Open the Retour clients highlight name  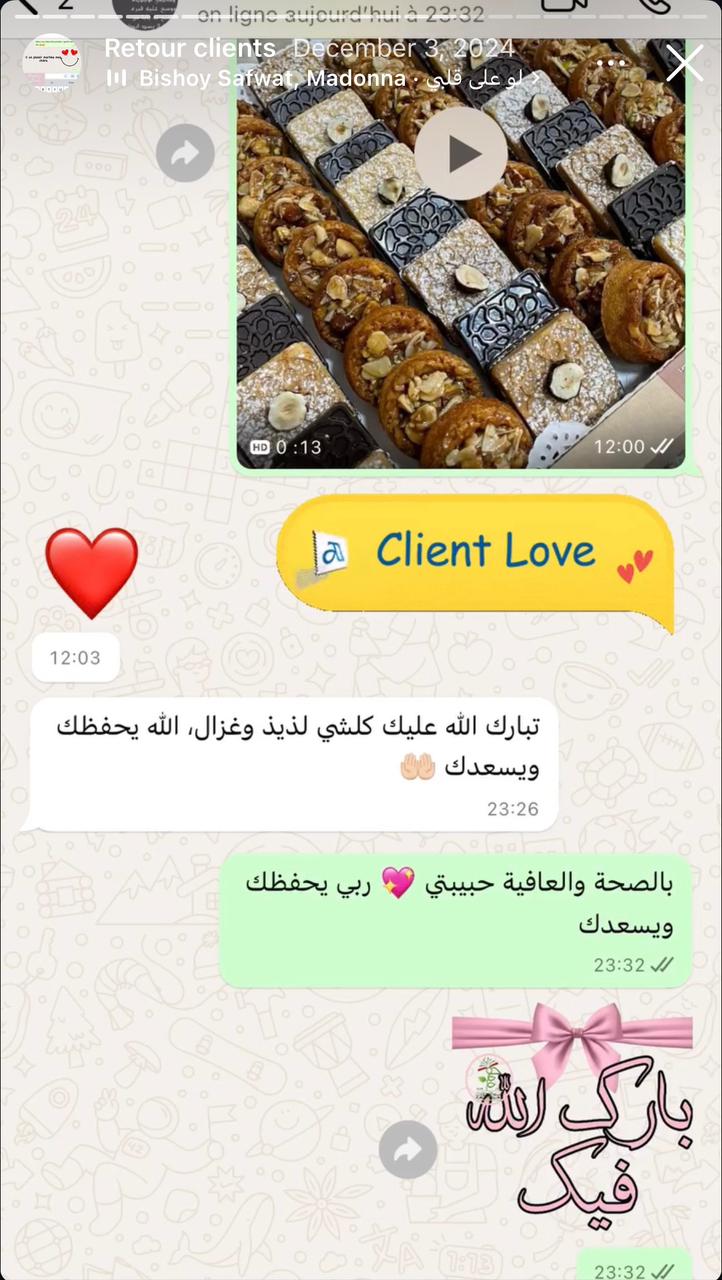190,48
